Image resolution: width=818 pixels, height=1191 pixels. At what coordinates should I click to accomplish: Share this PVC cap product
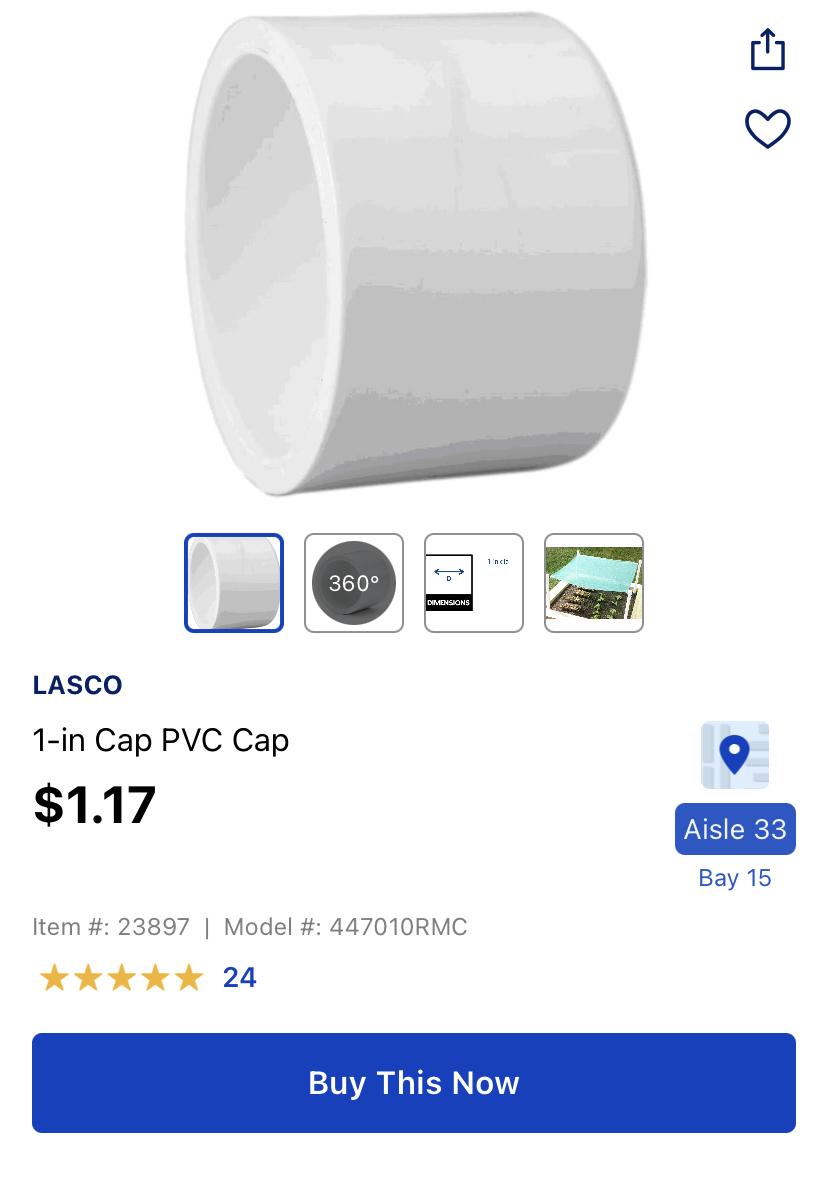coord(767,49)
